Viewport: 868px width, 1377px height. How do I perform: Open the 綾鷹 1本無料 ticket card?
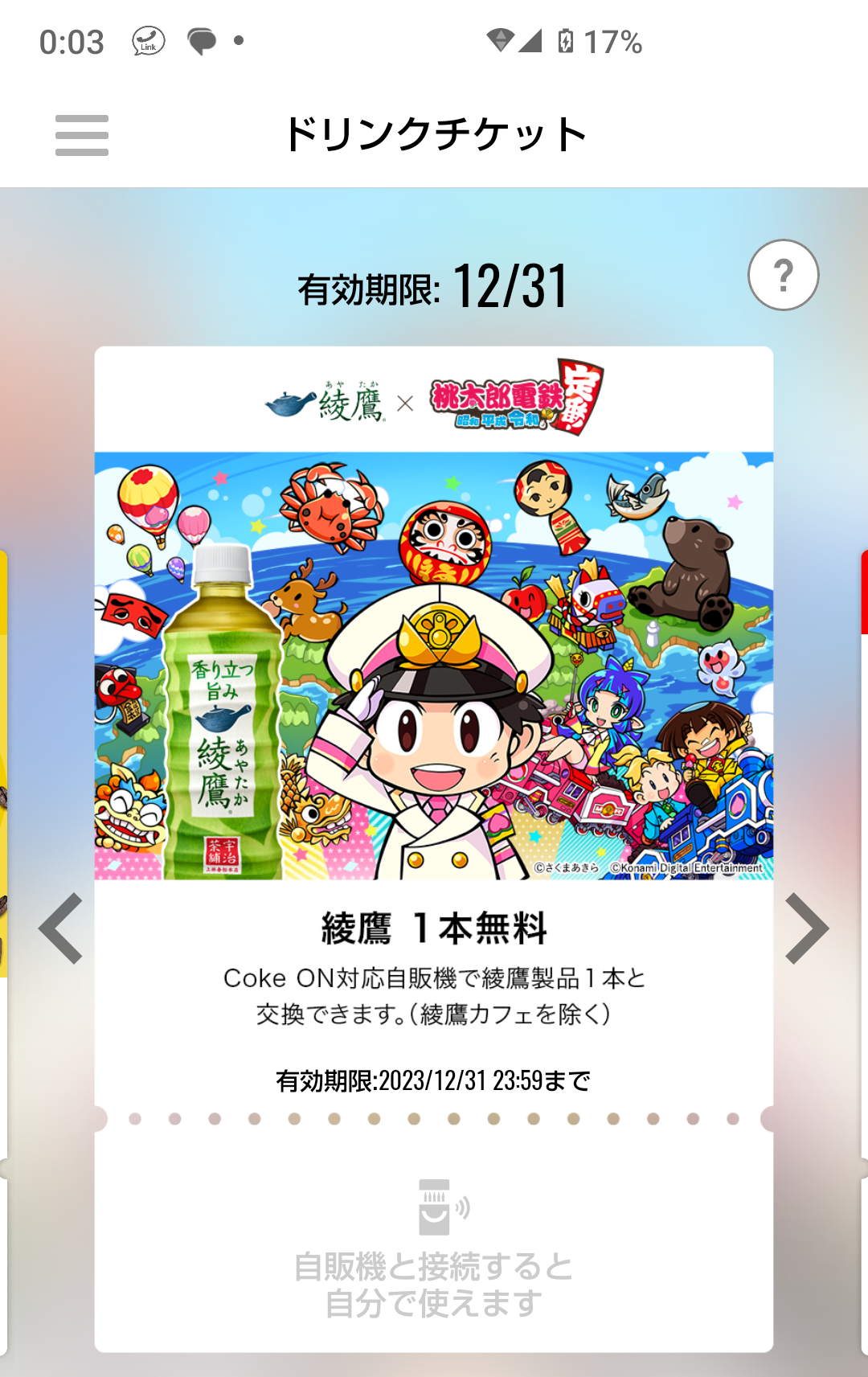[x=434, y=667]
